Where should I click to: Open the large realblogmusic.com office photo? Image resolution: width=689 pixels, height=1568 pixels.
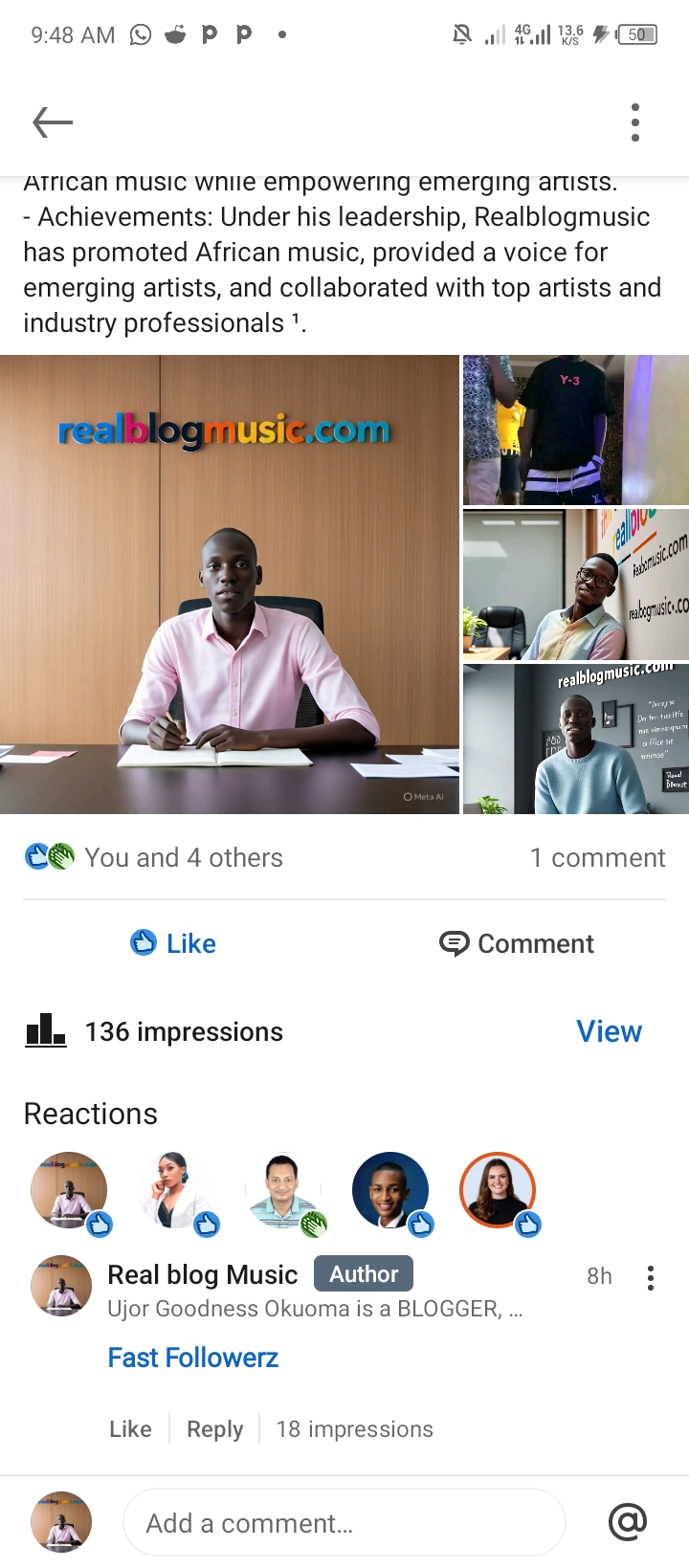230,585
